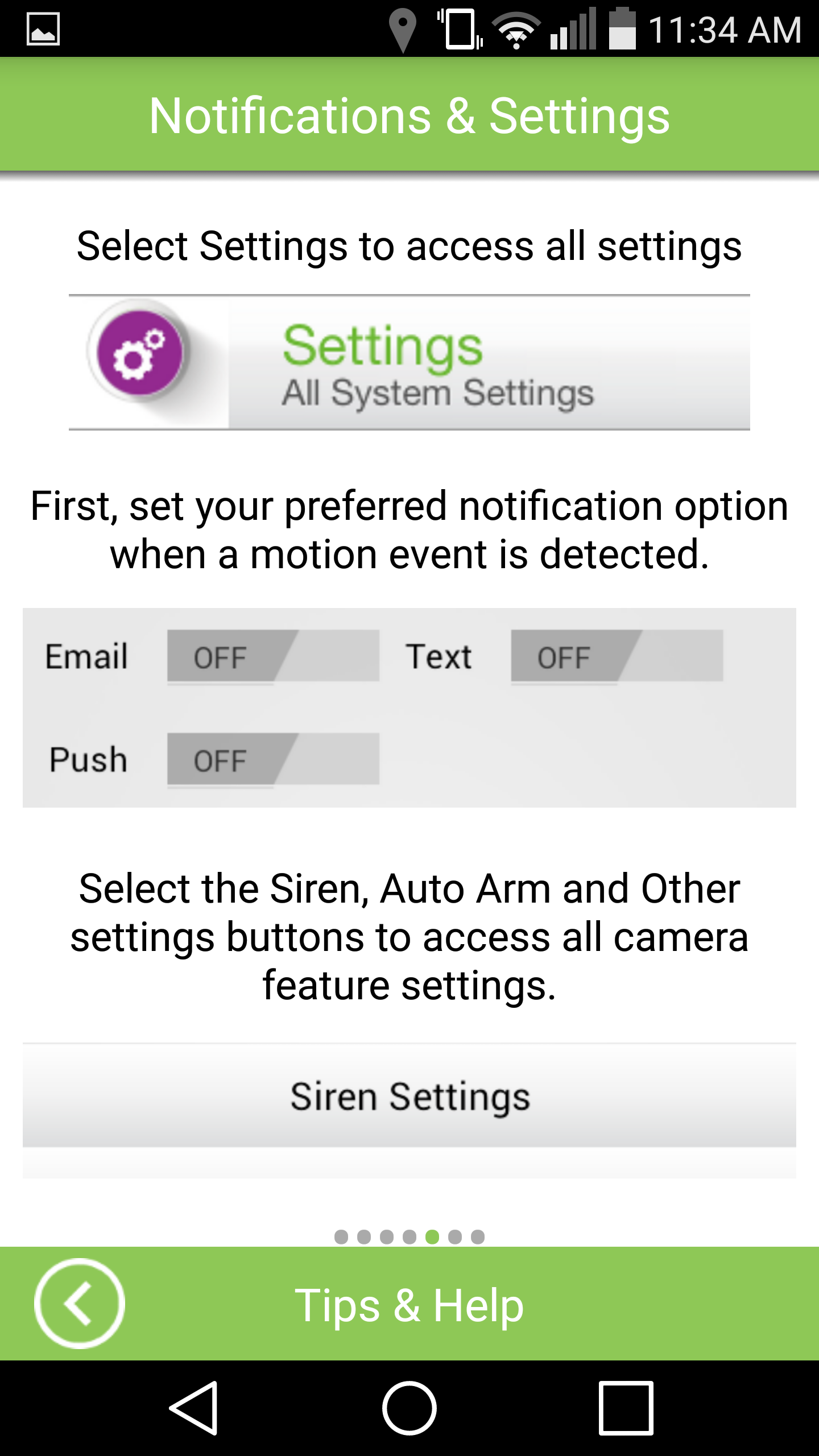Tap the system home button
819x1456 pixels.
[409, 1408]
